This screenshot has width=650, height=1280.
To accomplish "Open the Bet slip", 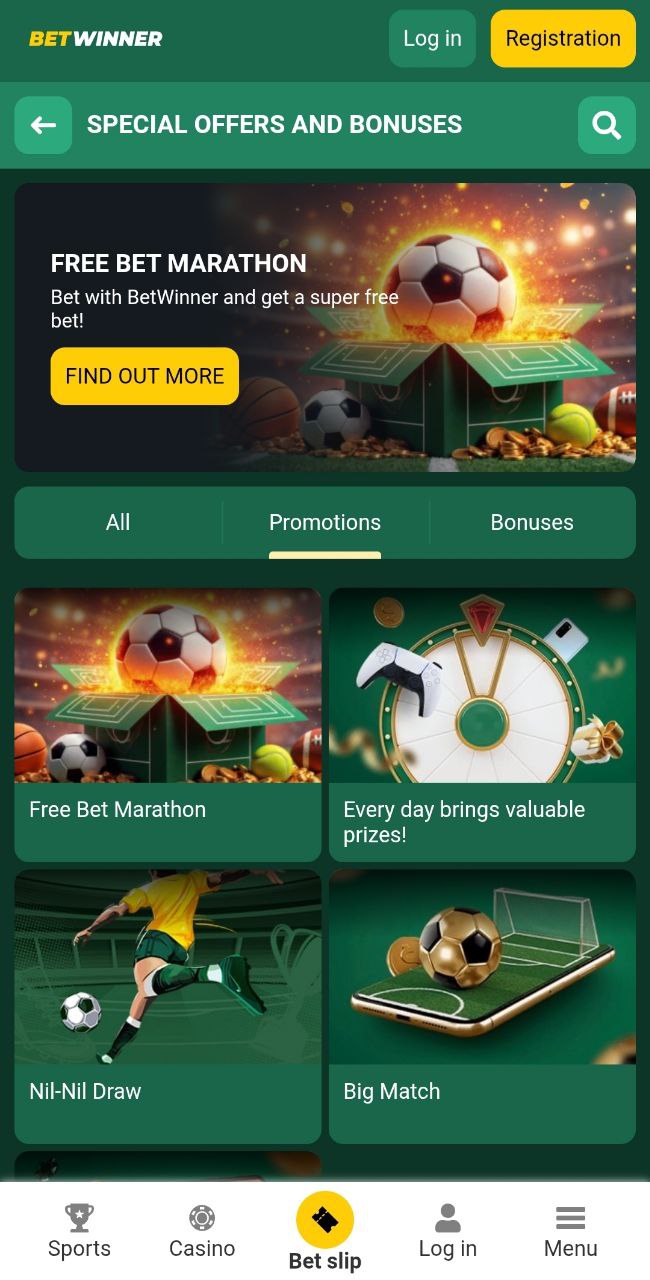I will (325, 1232).
